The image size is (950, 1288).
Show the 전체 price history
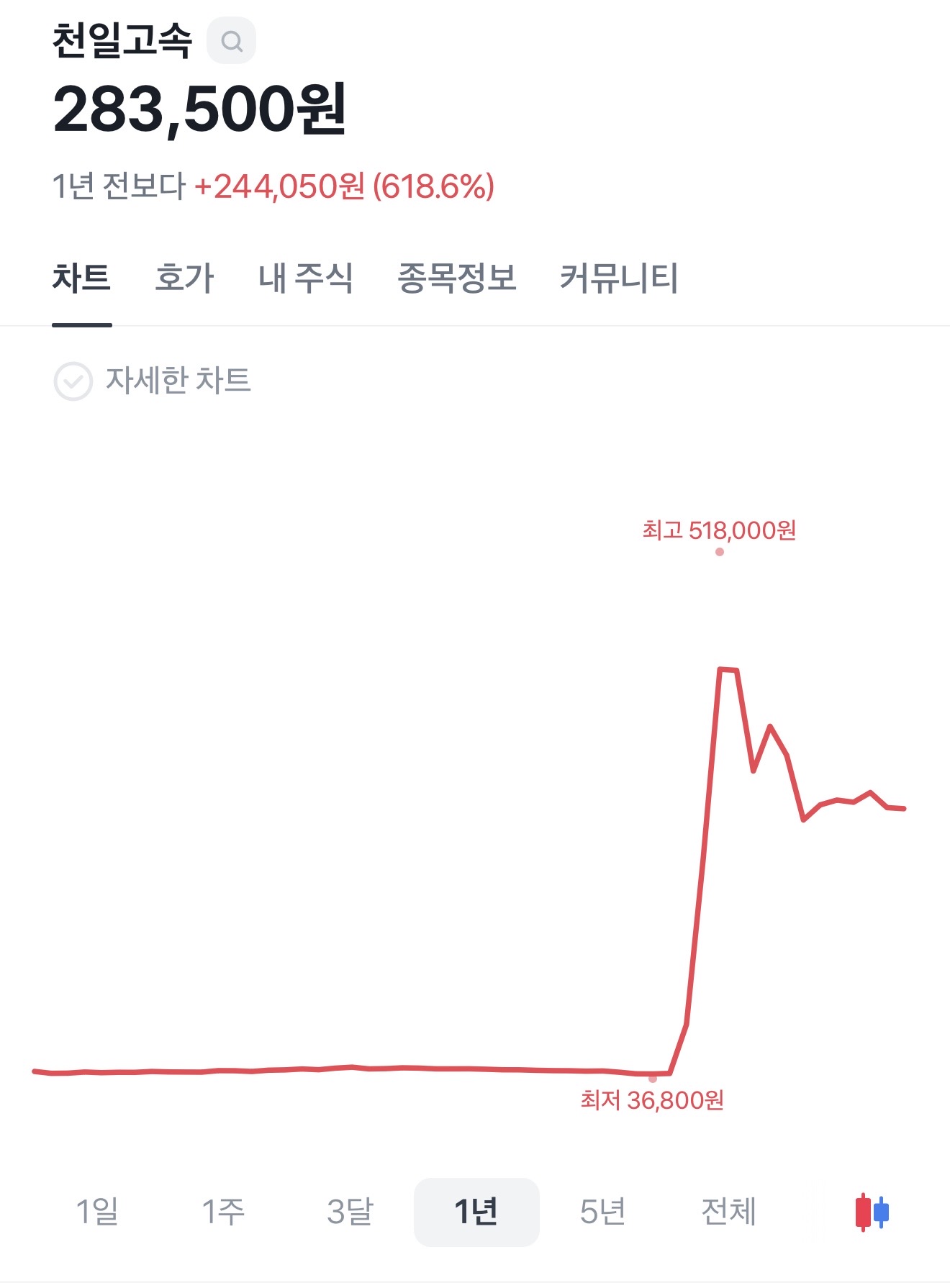pos(728,1212)
